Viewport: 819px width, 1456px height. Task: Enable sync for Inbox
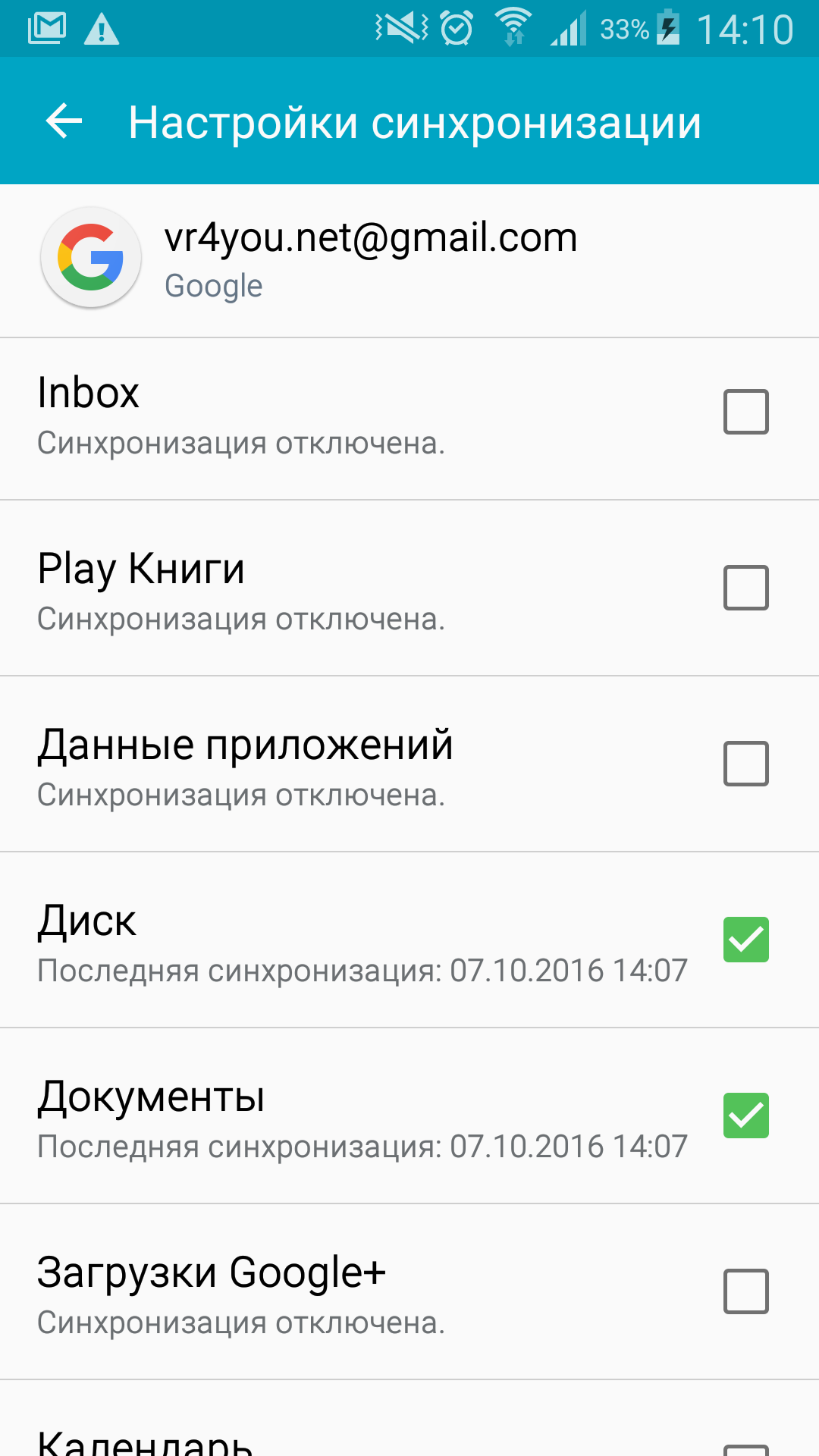pos(746,412)
